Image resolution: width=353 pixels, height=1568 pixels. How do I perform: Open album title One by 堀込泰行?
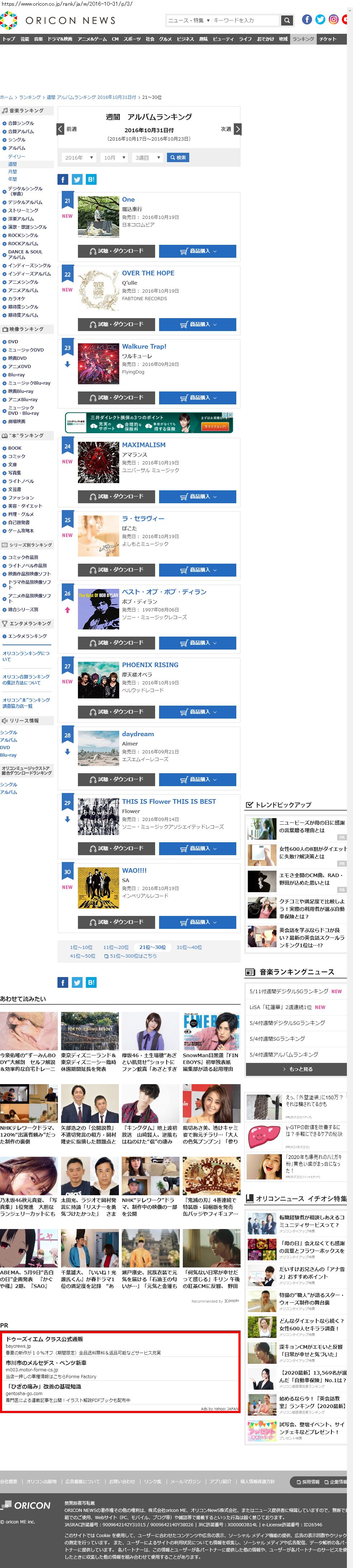click(128, 200)
